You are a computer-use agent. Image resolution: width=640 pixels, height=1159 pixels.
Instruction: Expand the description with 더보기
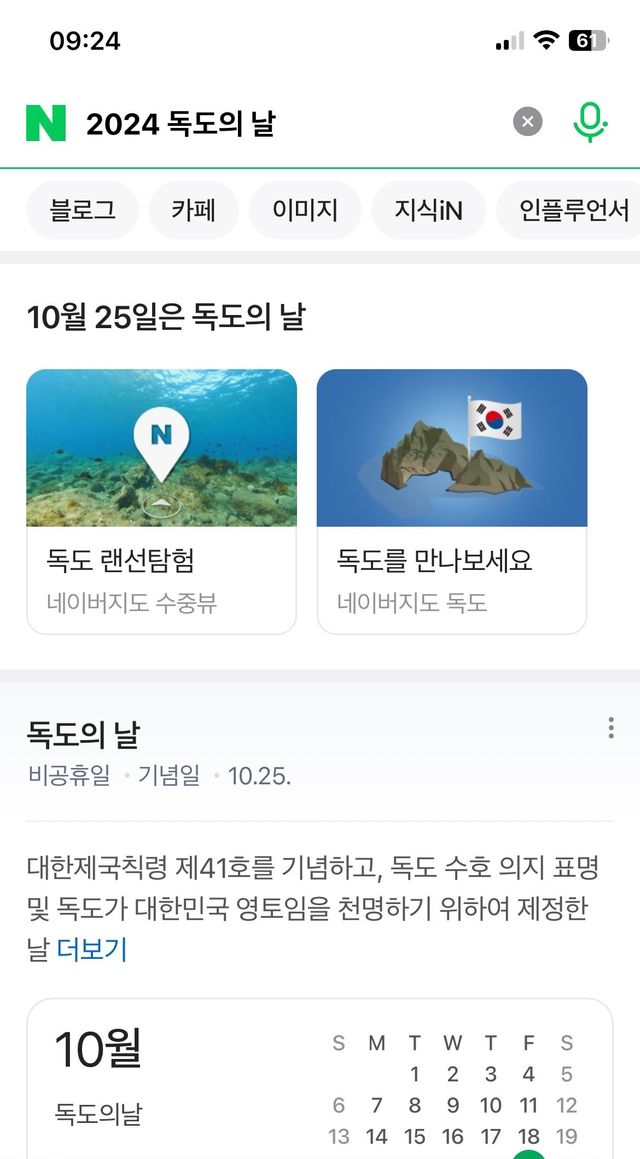click(x=92, y=949)
